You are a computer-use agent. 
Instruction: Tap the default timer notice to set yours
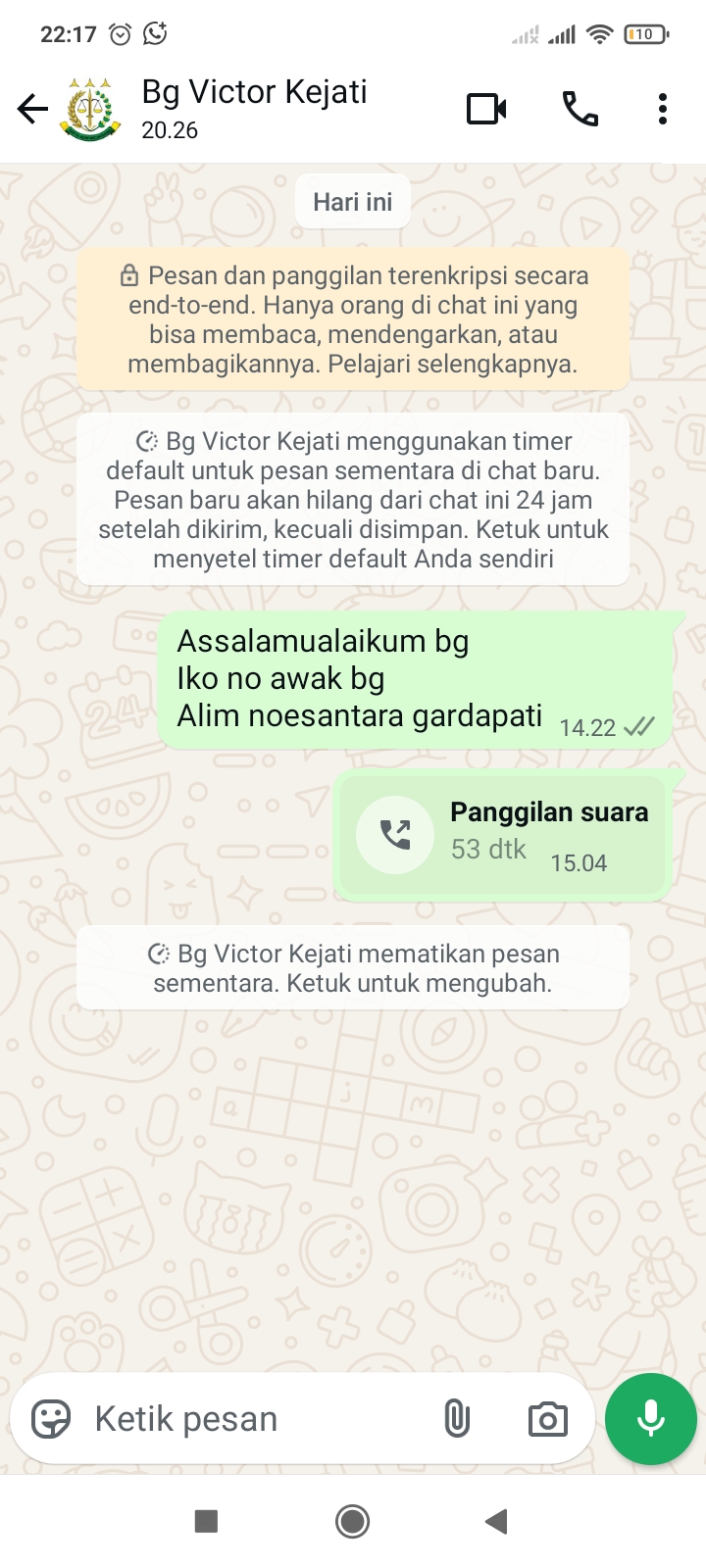(x=353, y=500)
